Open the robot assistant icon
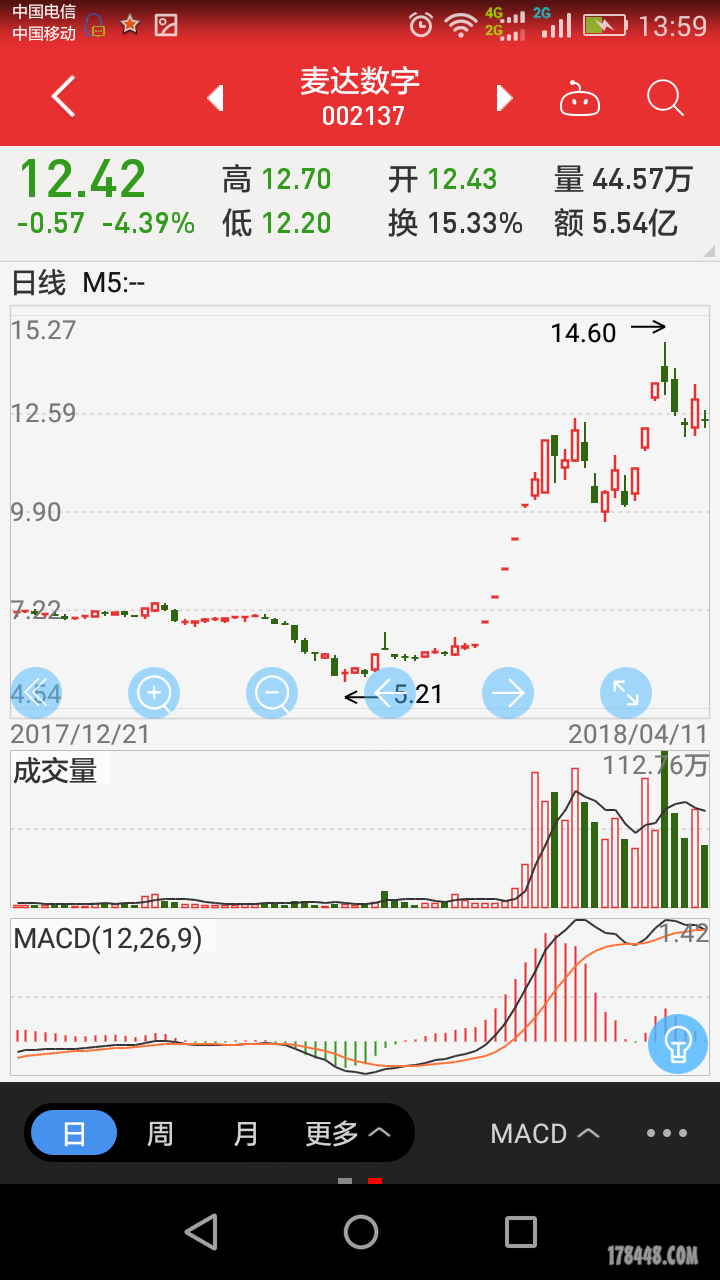Viewport: 720px width, 1280px height. tap(580, 99)
